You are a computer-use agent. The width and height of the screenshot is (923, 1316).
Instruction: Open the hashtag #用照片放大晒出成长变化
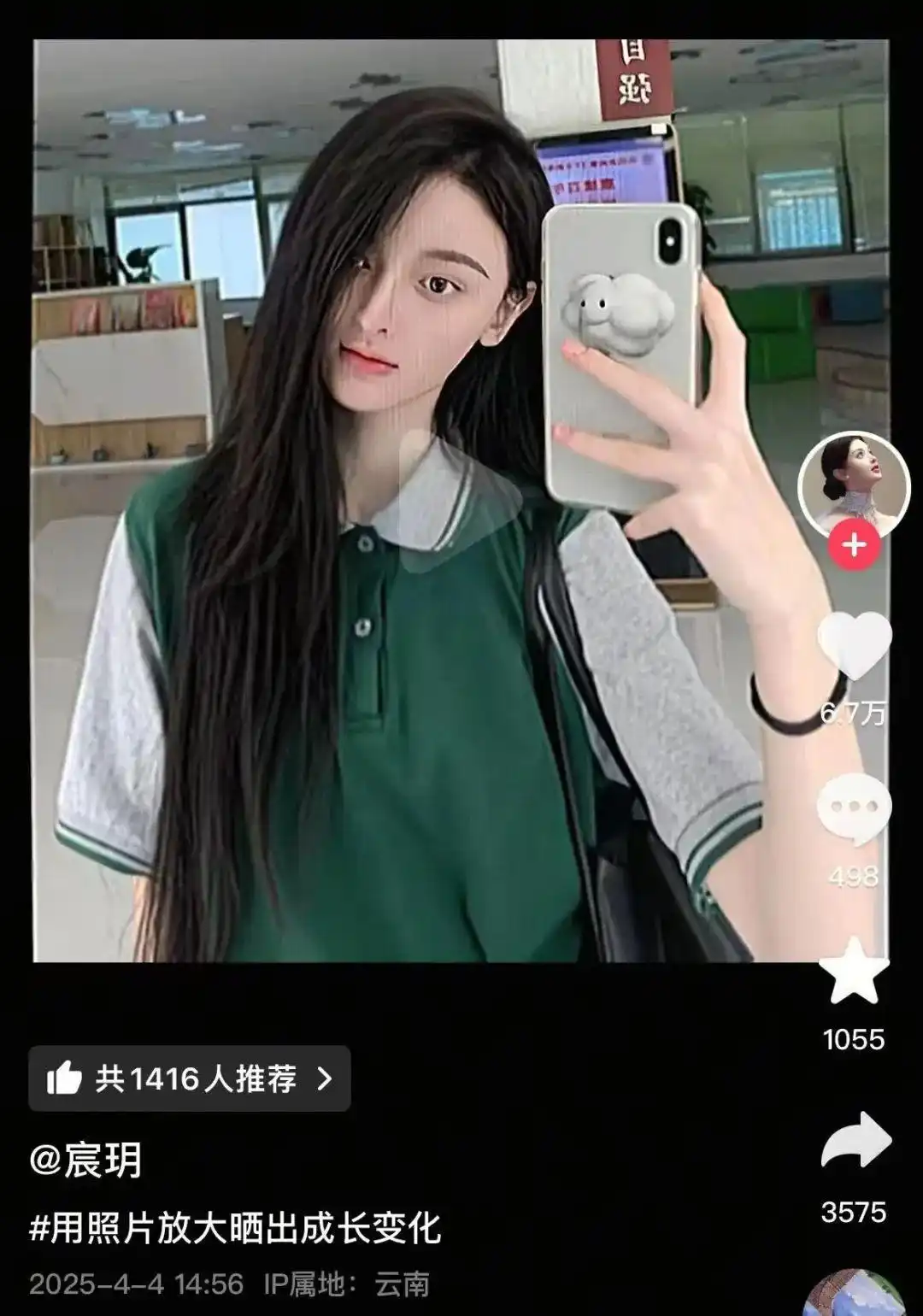235,1229
